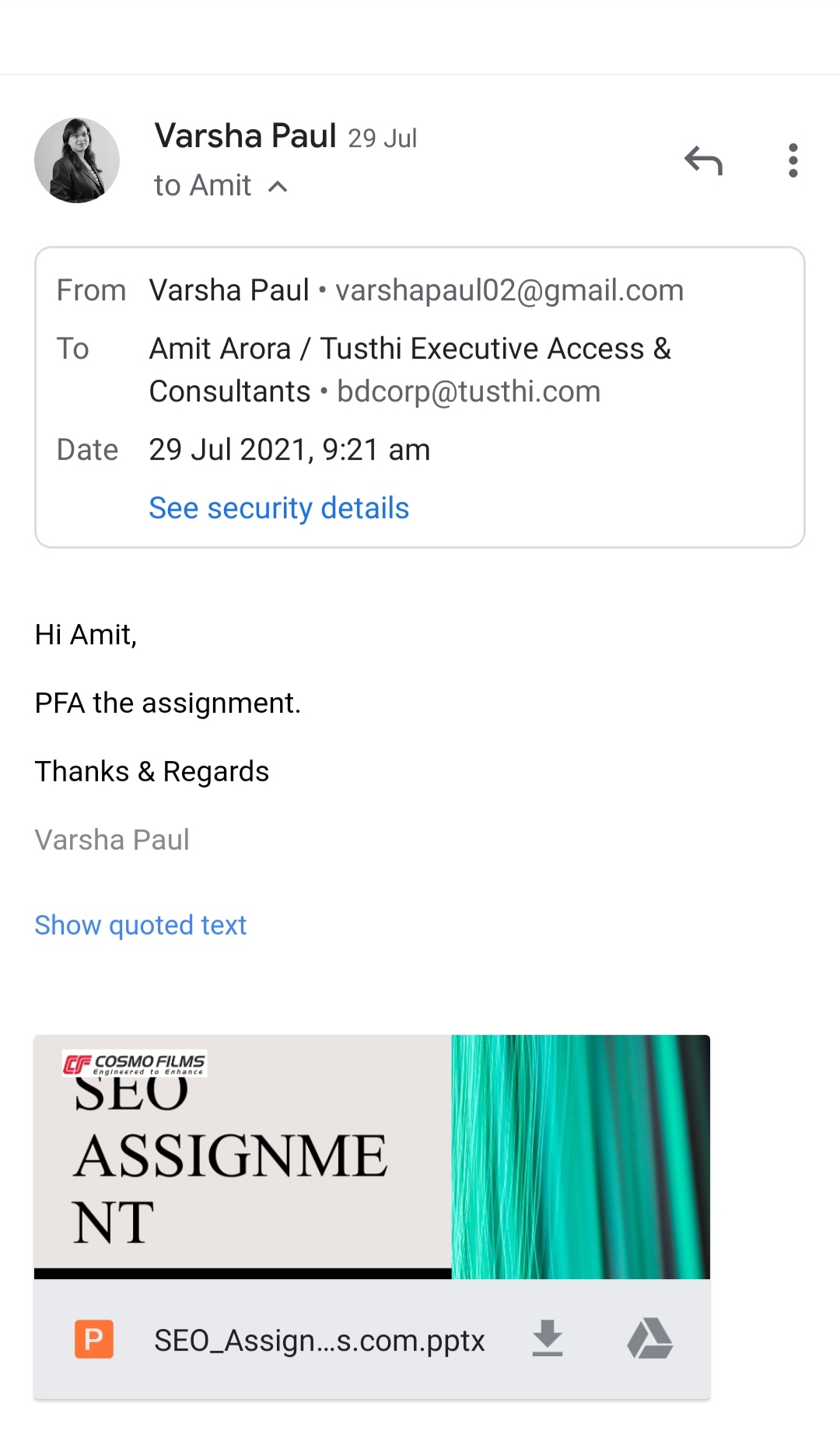Screen dimensions: 840x1441
Task: Open Varsha Paul's profile picture
Action: [77, 161]
